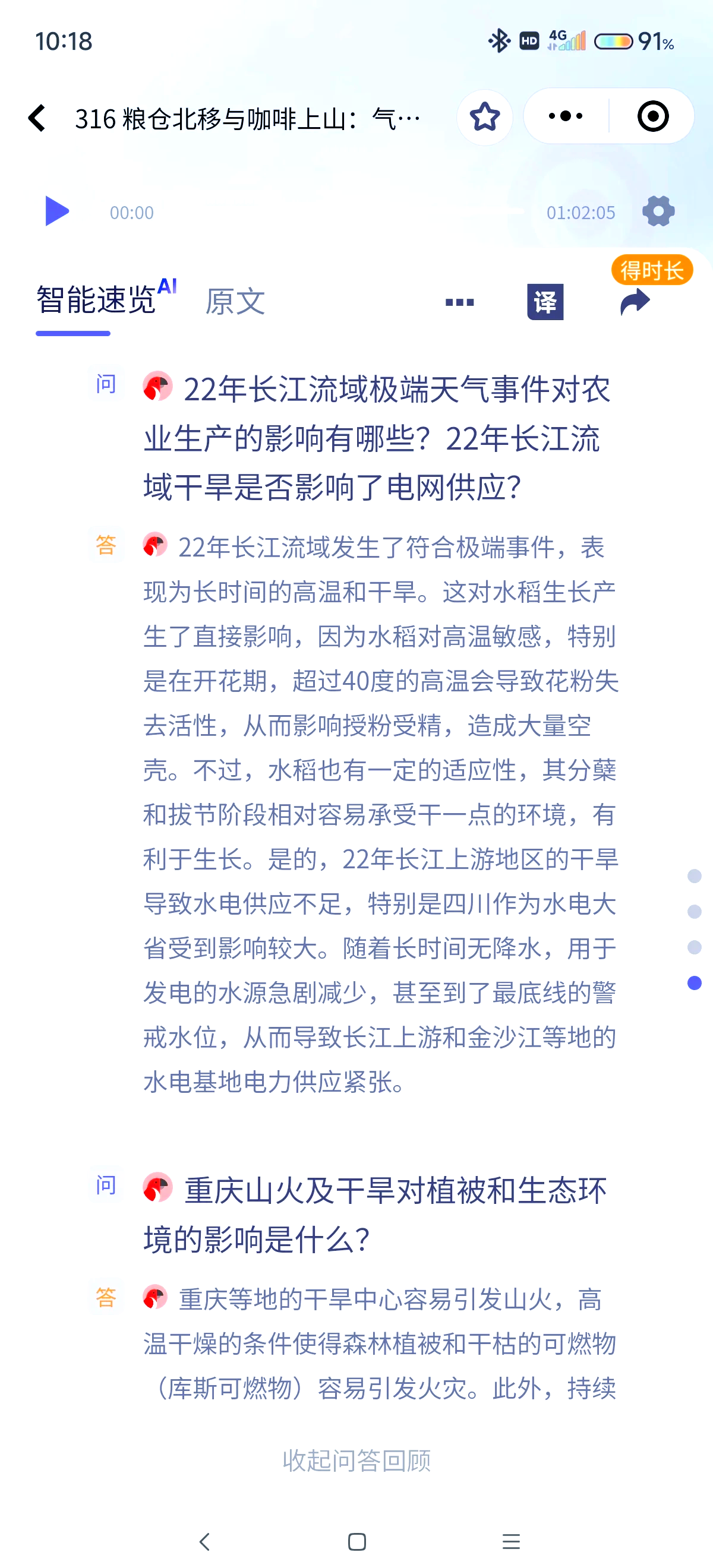Select the 智能速览 tab
The height and width of the screenshot is (1568, 713).
96,300
